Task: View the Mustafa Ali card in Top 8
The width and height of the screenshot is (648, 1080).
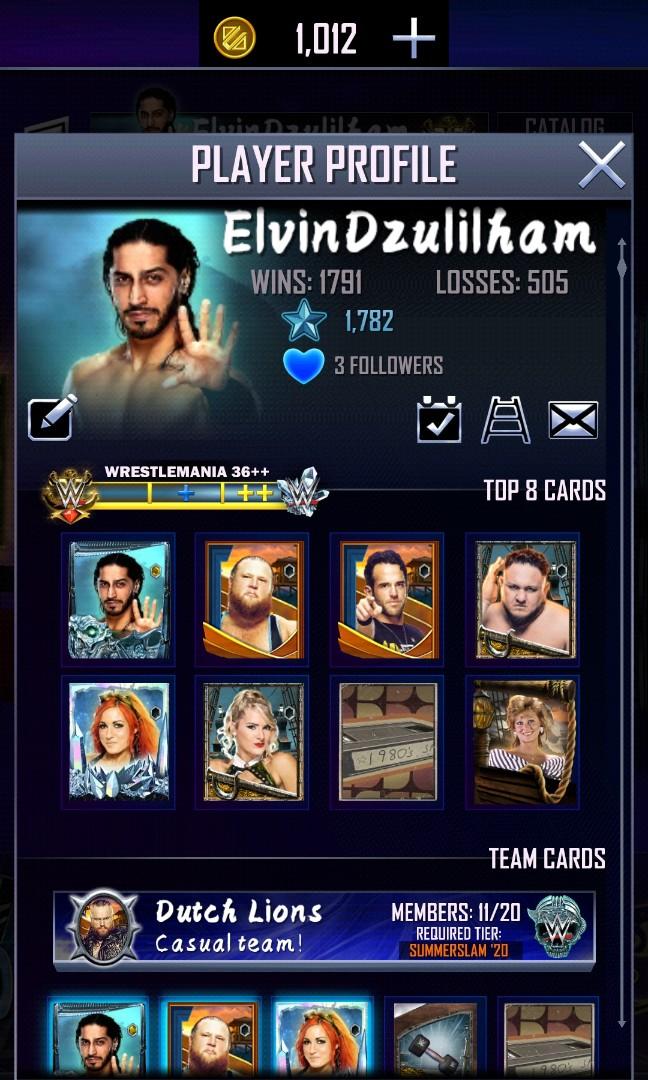Action: click(x=118, y=599)
